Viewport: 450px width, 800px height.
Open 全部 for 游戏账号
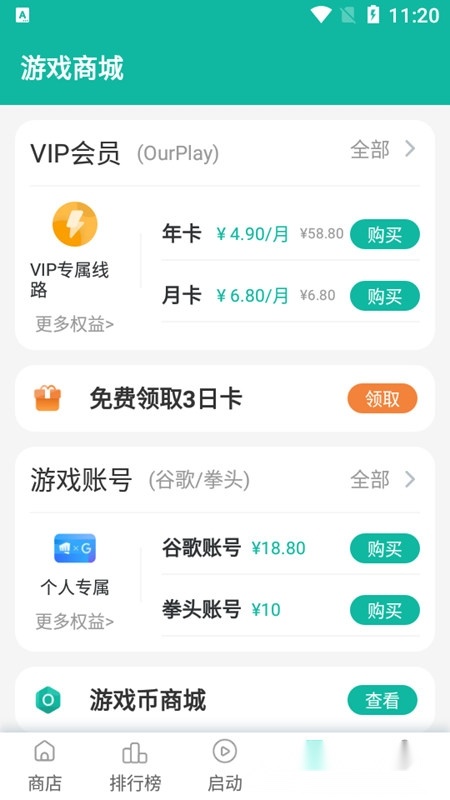pyautogui.click(x=383, y=480)
